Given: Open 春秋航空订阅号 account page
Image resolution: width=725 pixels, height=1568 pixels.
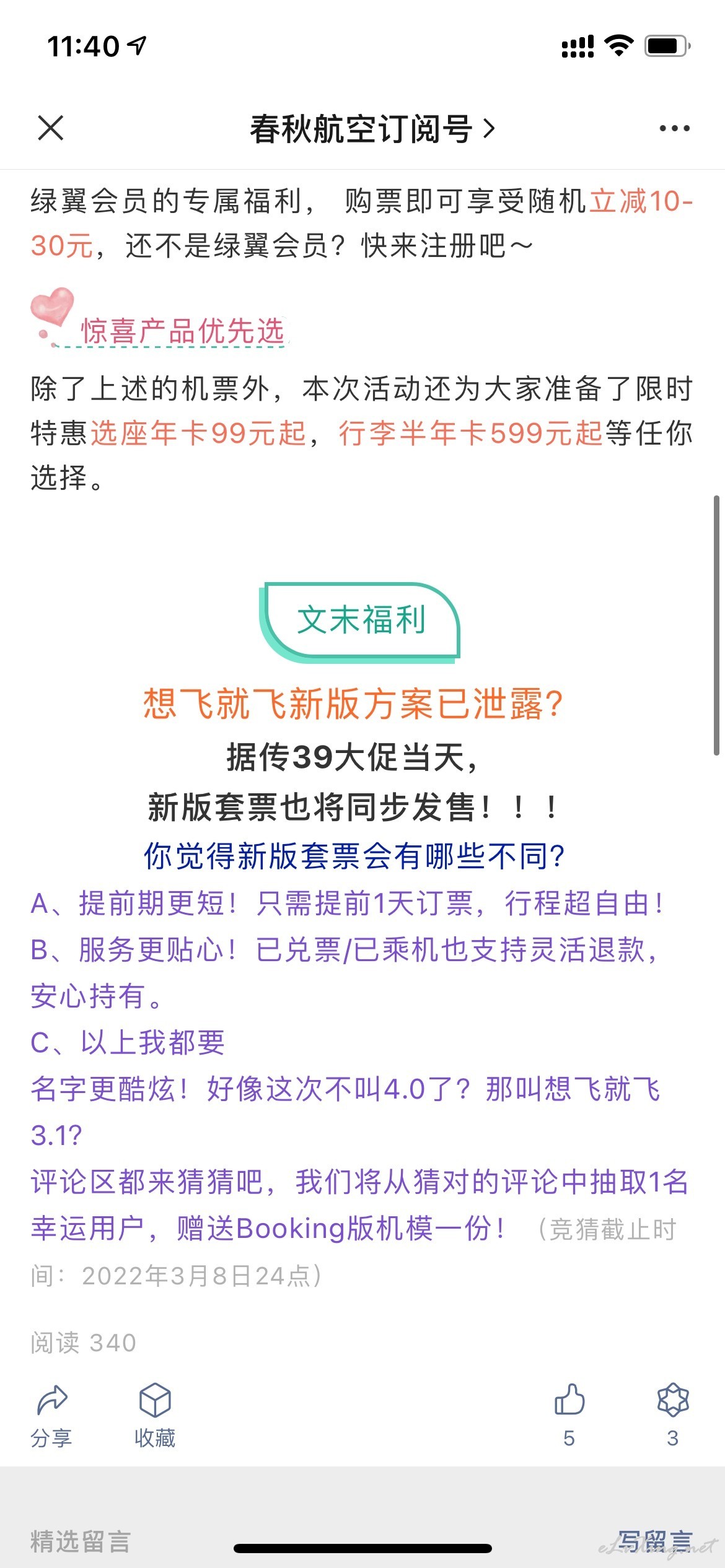Looking at the screenshot, I should (x=372, y=129).
